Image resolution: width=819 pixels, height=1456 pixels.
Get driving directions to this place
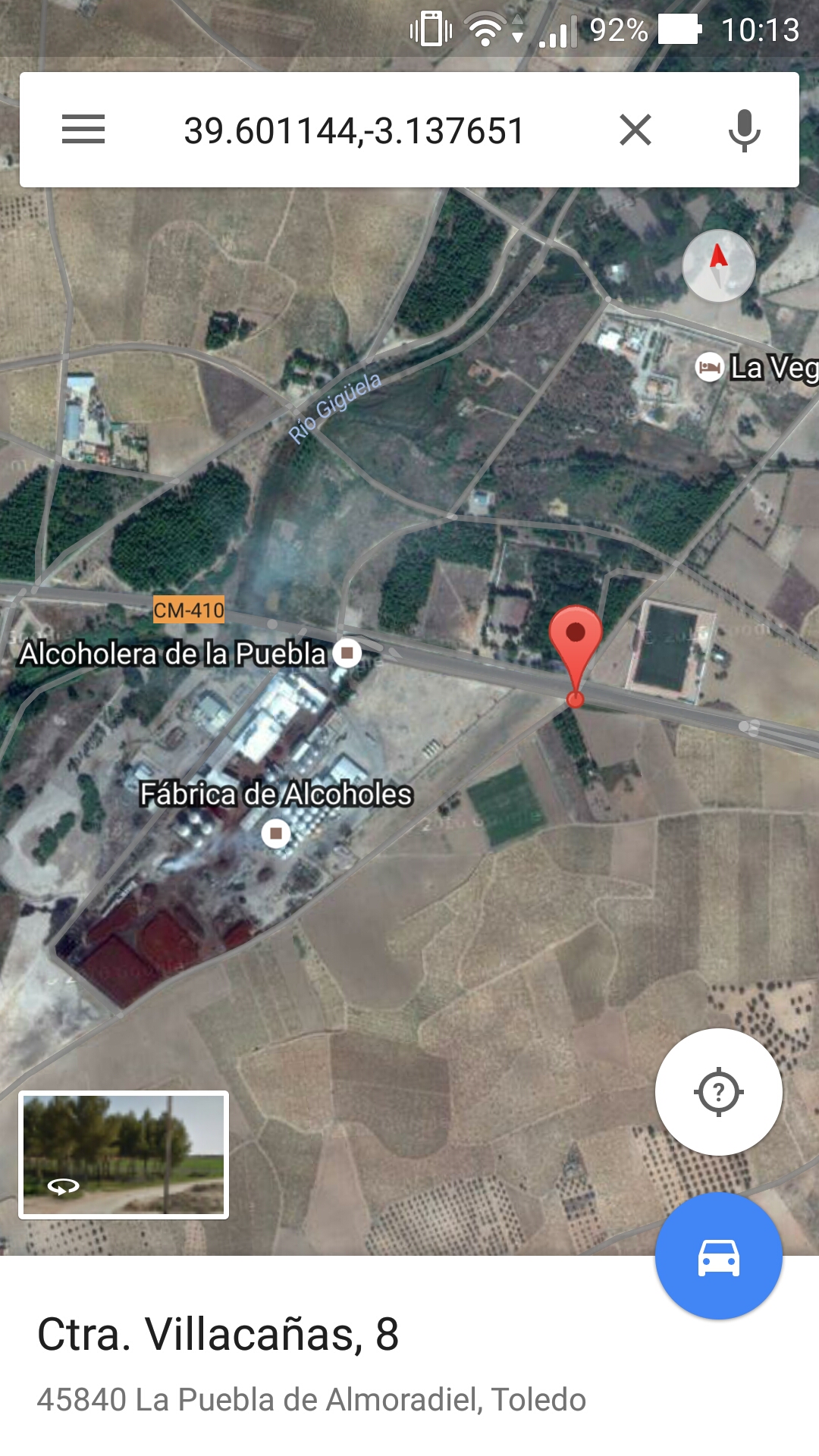pos(718,1256)
